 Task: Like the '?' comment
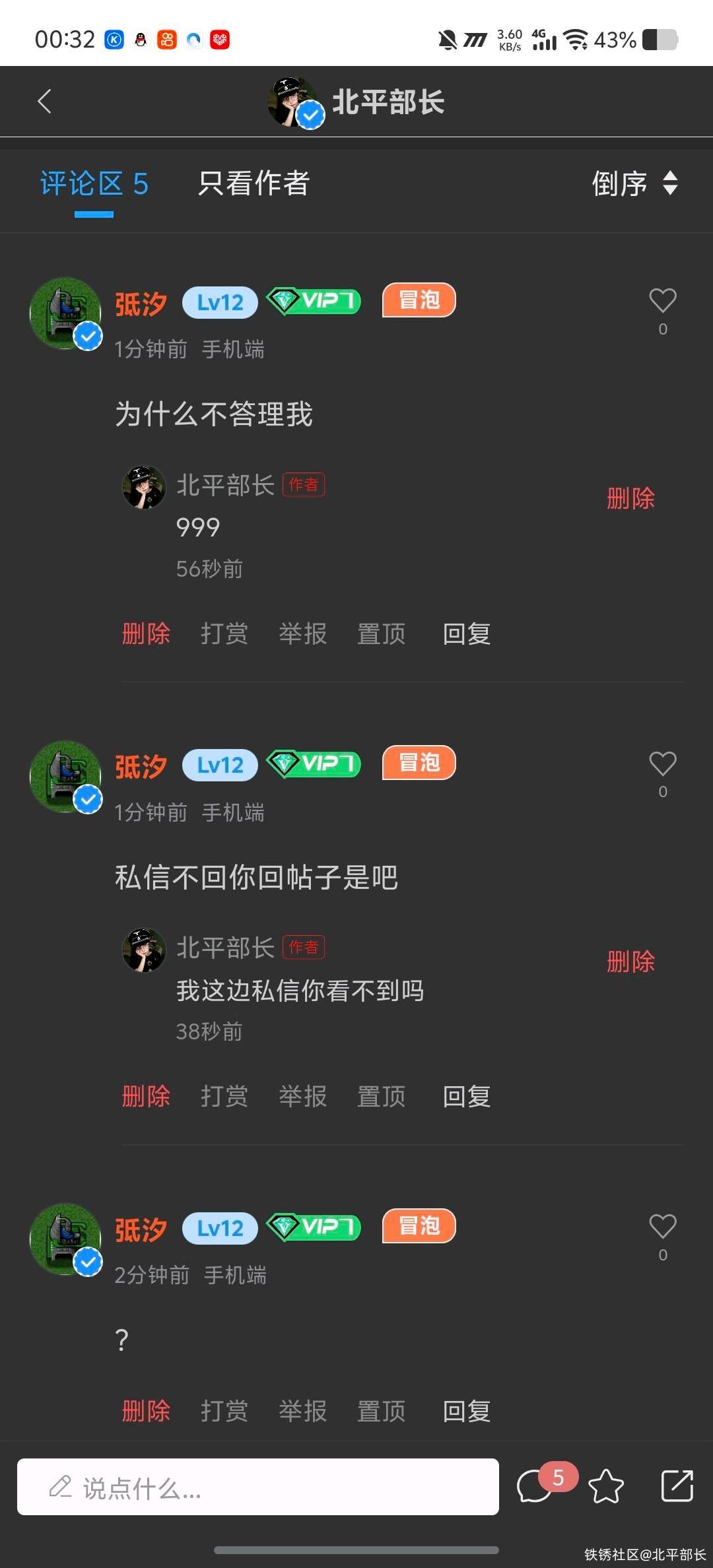click(662, 1227)
